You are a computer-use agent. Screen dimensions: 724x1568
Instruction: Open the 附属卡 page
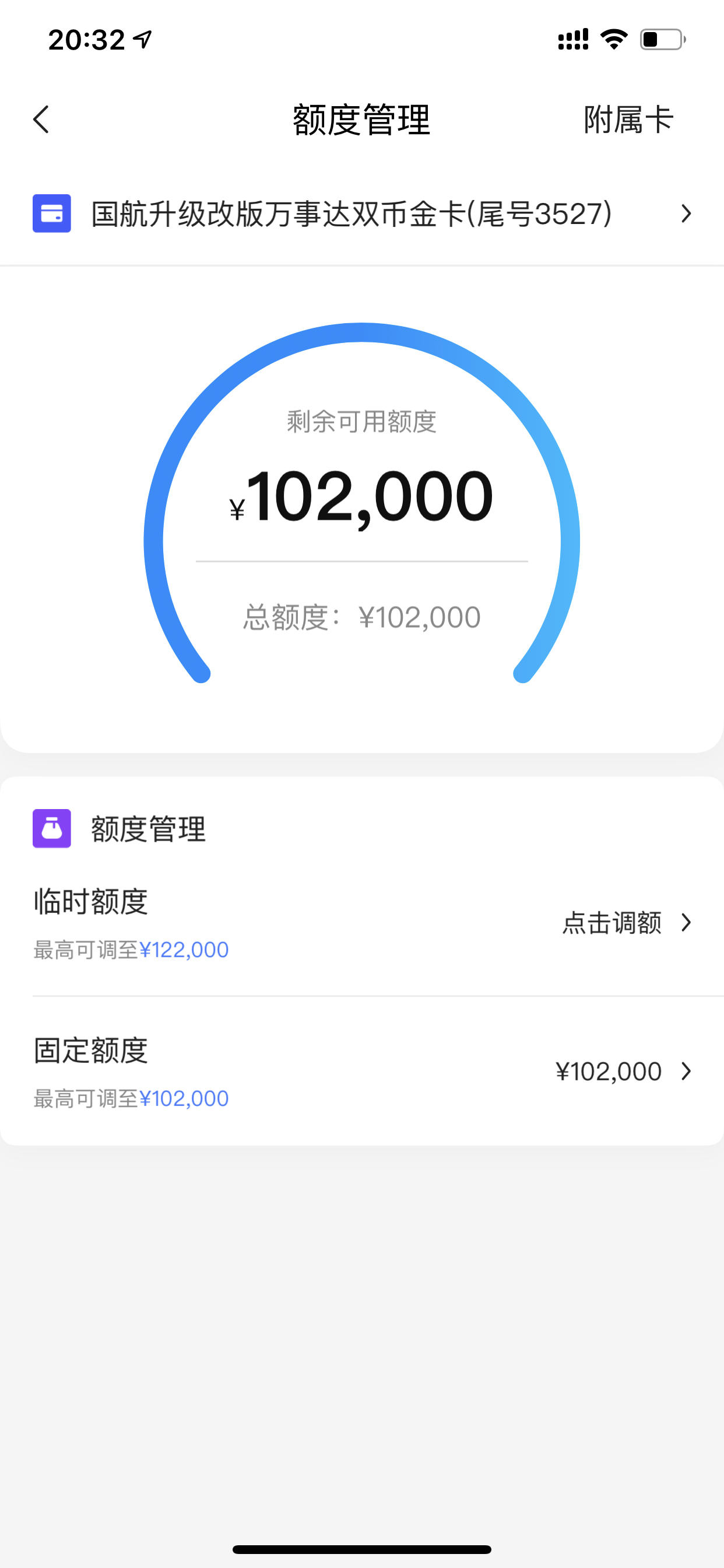[x=628, y=120]
